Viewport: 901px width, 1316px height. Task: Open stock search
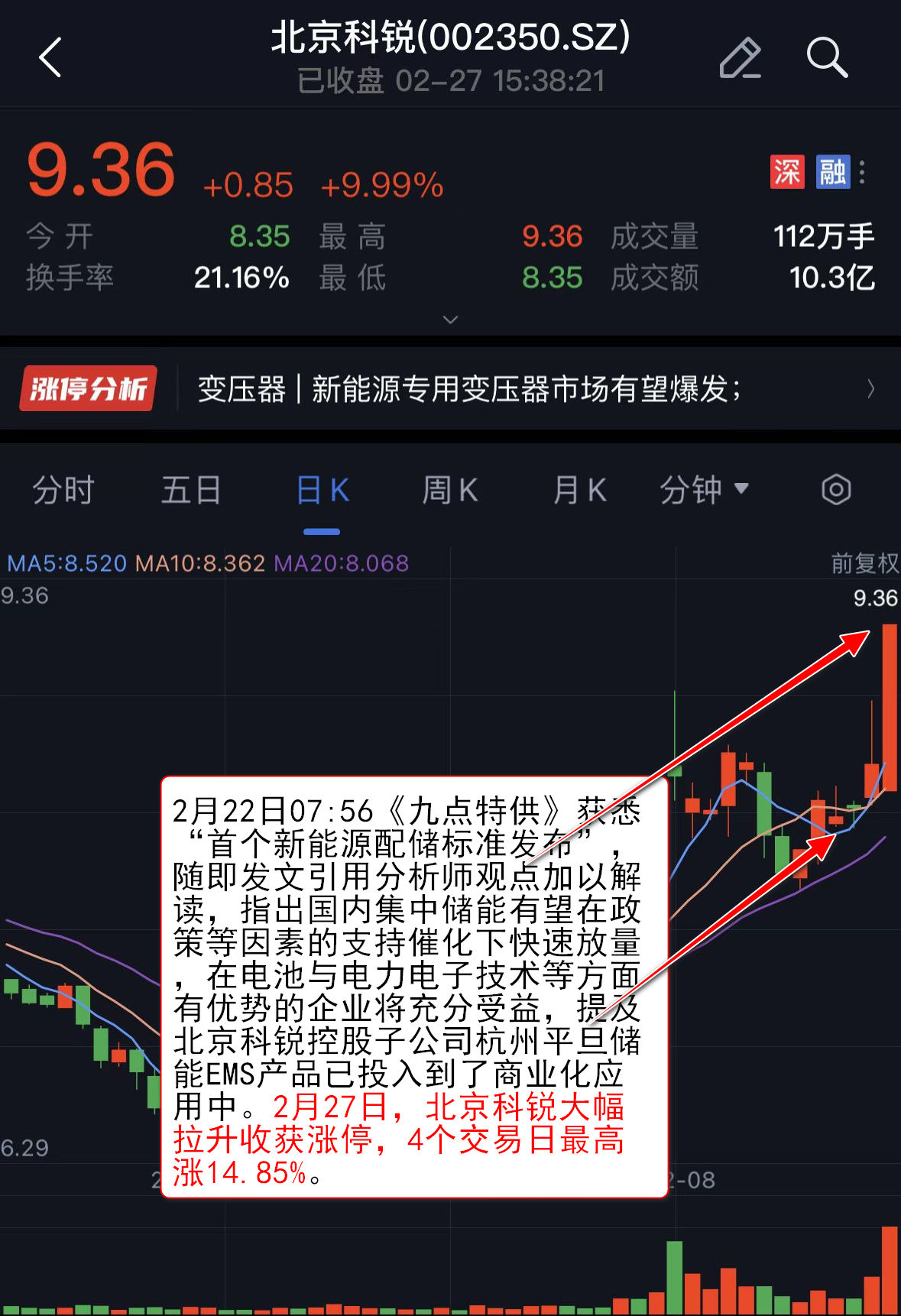(827, 58)
